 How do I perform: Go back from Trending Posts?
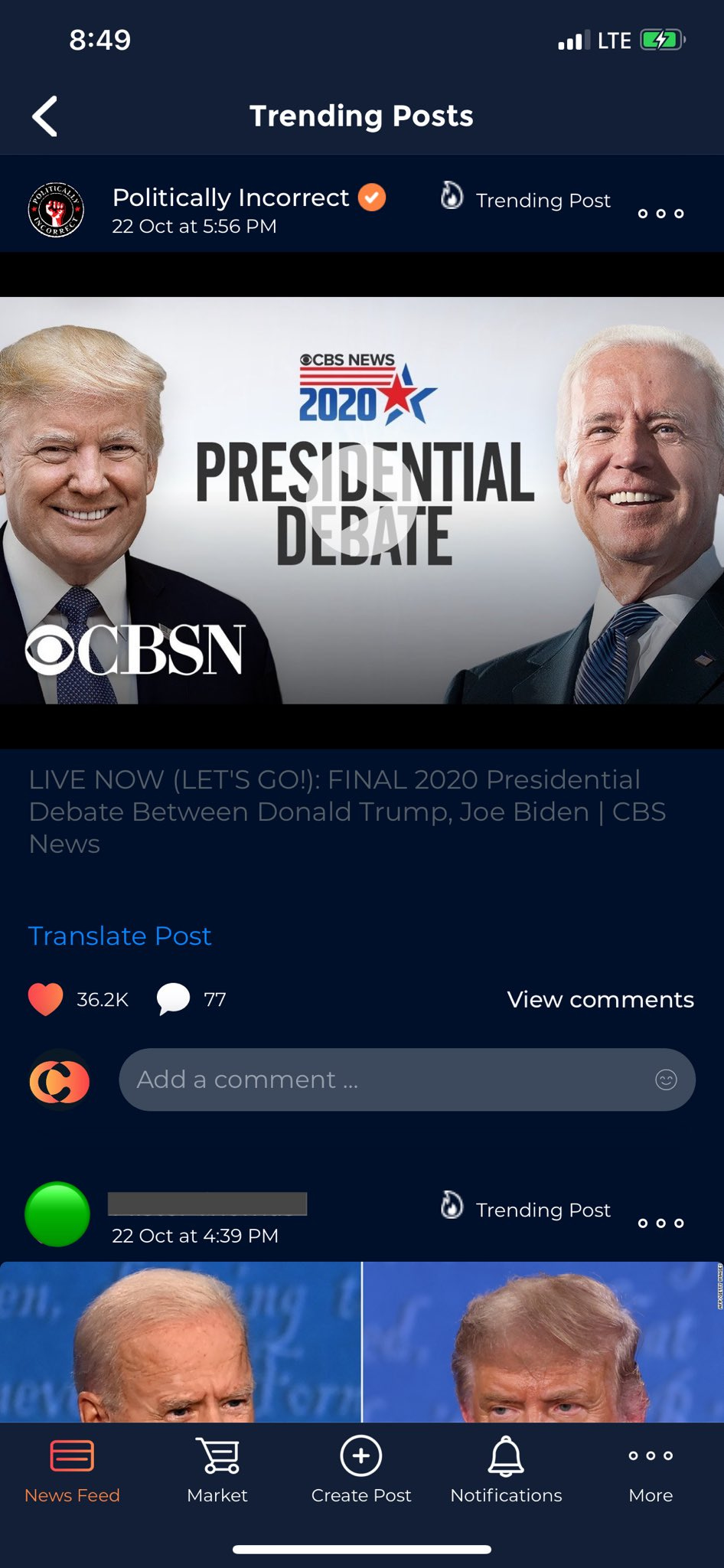[45, 116]
